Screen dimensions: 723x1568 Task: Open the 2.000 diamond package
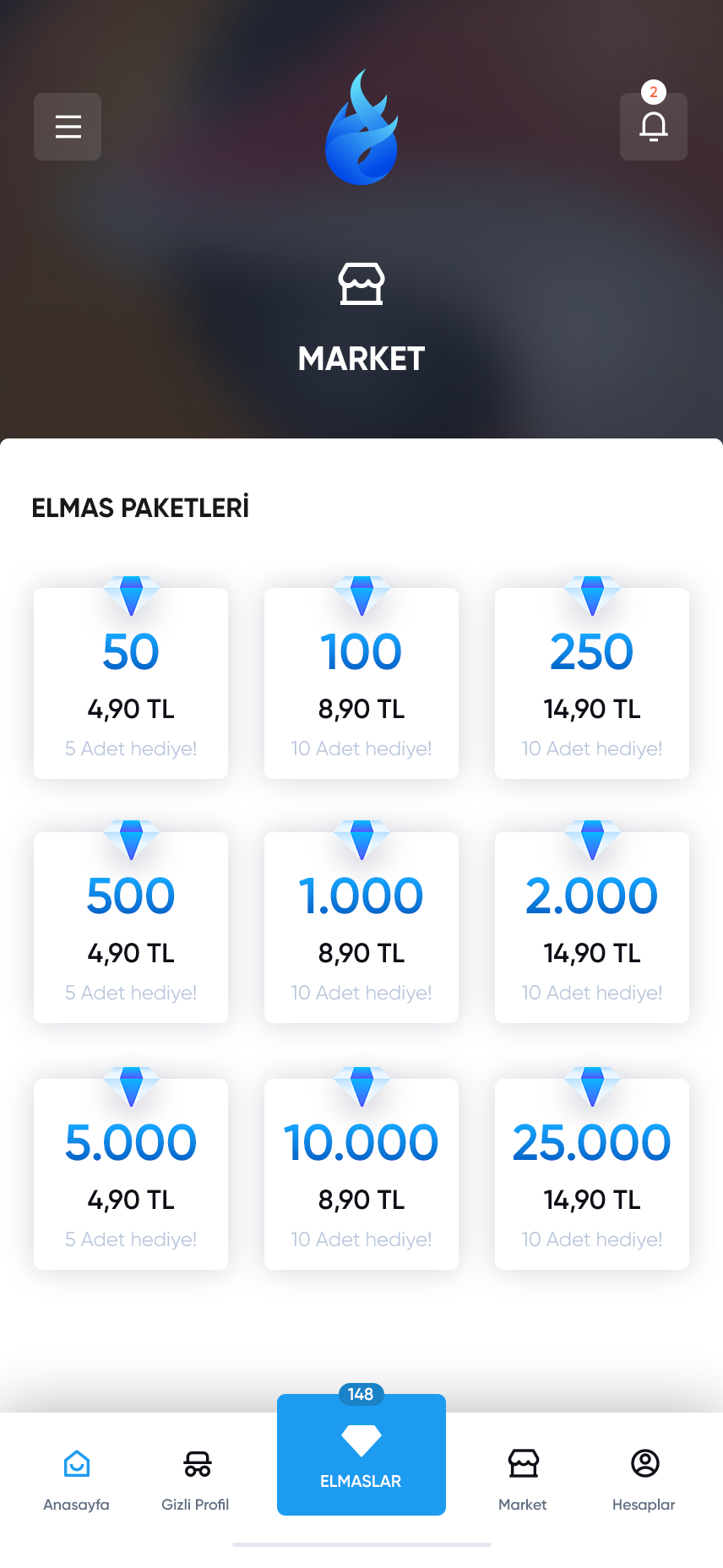592,927
